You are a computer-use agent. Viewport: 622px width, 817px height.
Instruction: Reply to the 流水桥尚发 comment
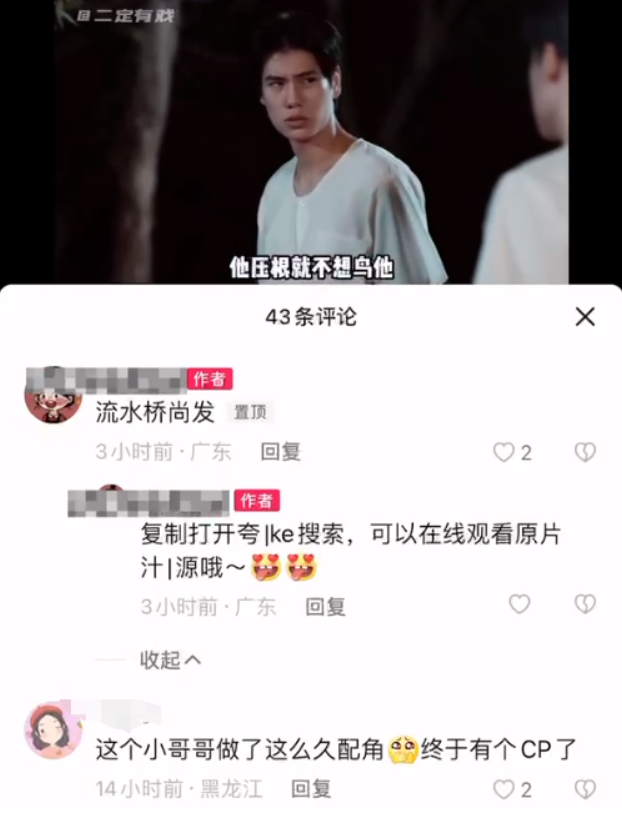[x=280, y=452]
